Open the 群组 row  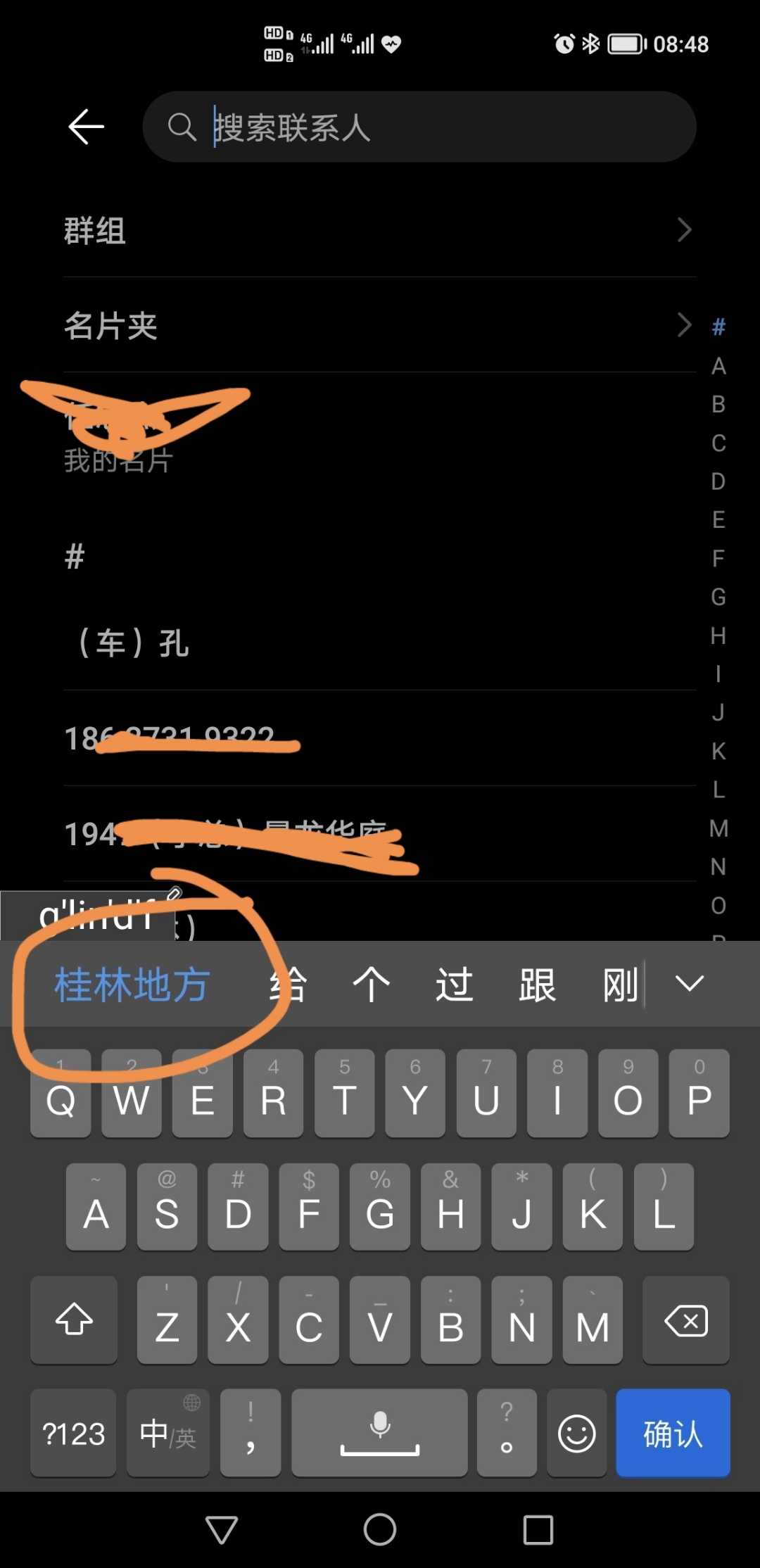tap(380, 230)
